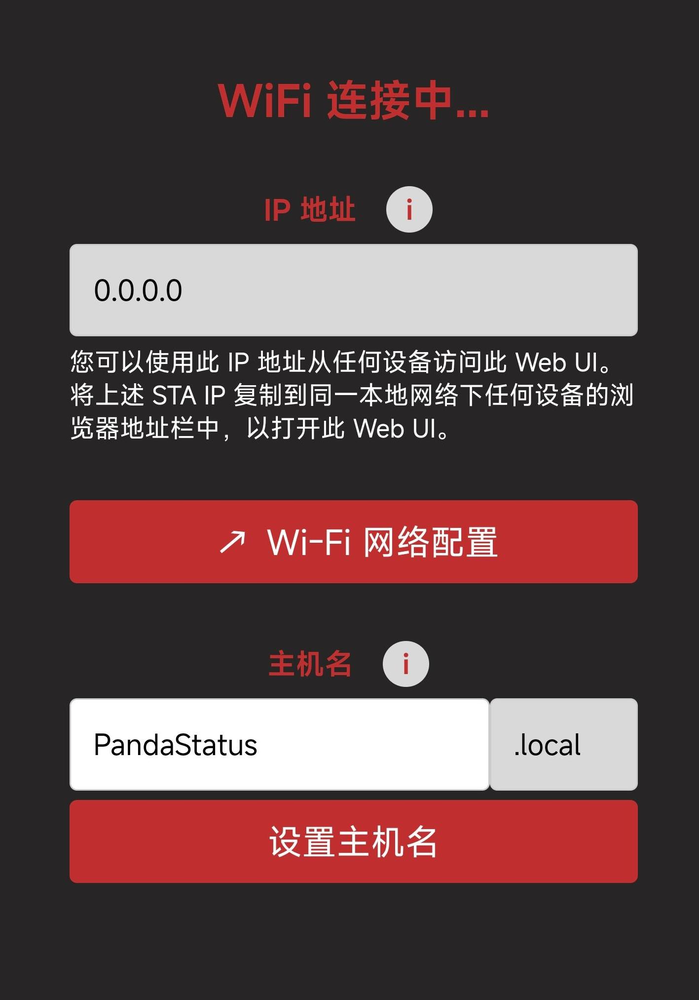The image size is (699, 1000).
Task: Tap the 0.0.0.0 IP address field
Action: coord(353,290)
